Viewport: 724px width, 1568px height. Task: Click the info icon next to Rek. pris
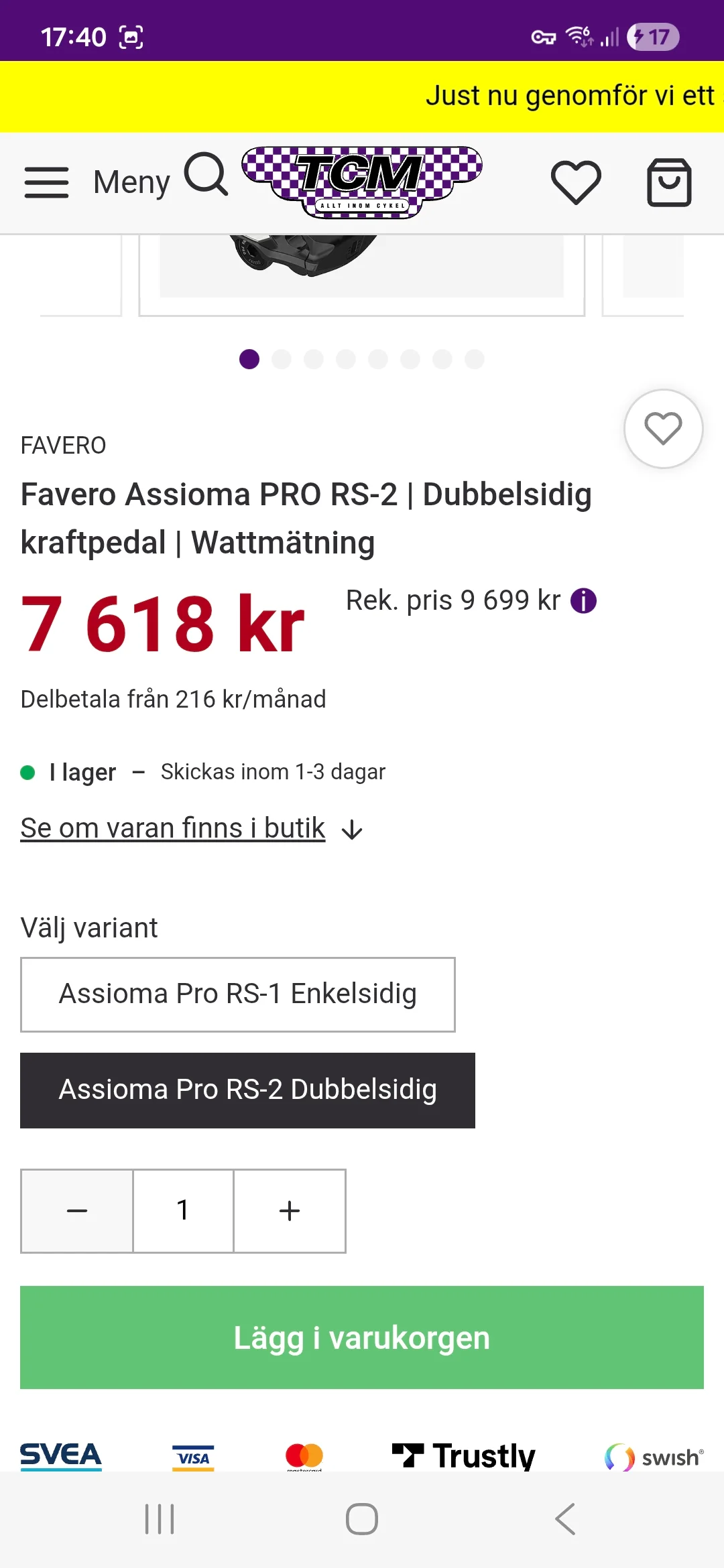click(583, 601)
